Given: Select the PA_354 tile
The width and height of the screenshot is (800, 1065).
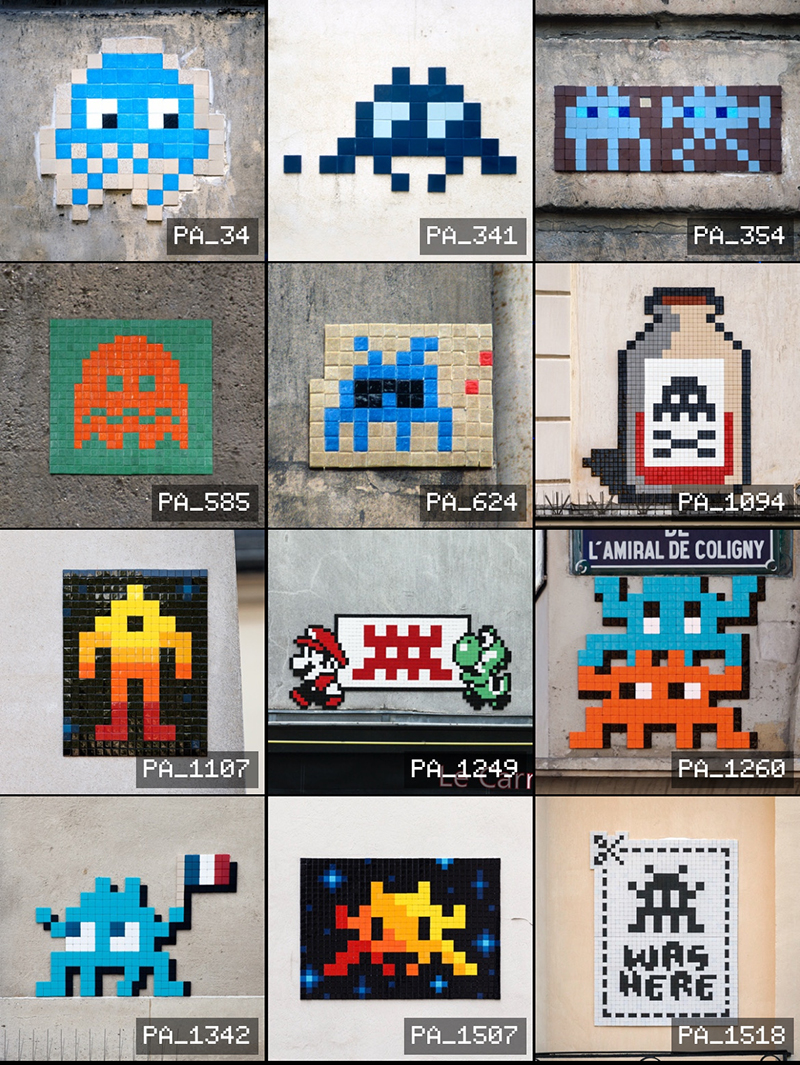Looking at the screenshot, I should click(x=667, y=130).
